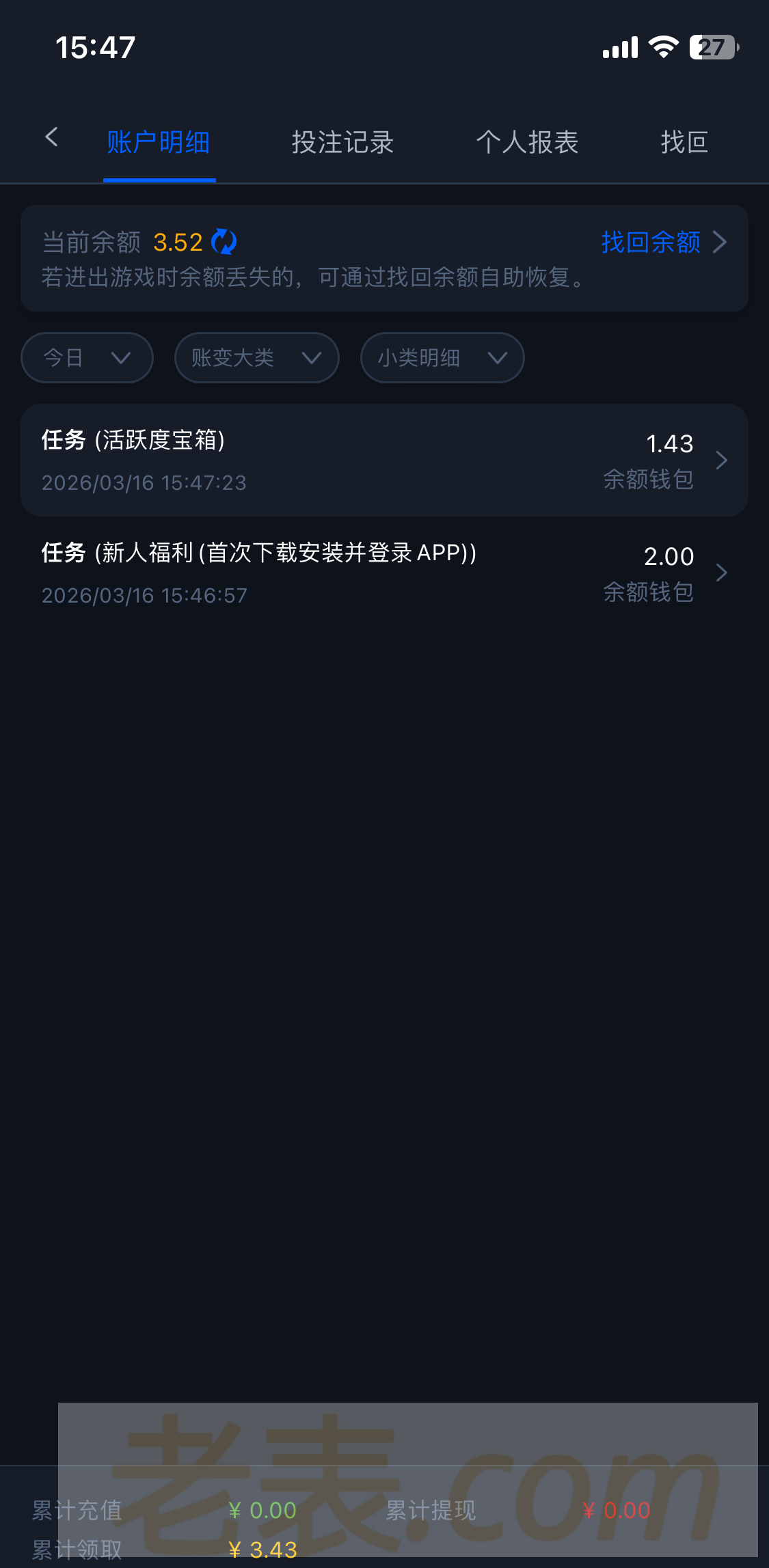The width and height of the screenshot is (769, 1568).
Task: Expand the 账变大类 dropdown
Action: [x=256, y=357]
